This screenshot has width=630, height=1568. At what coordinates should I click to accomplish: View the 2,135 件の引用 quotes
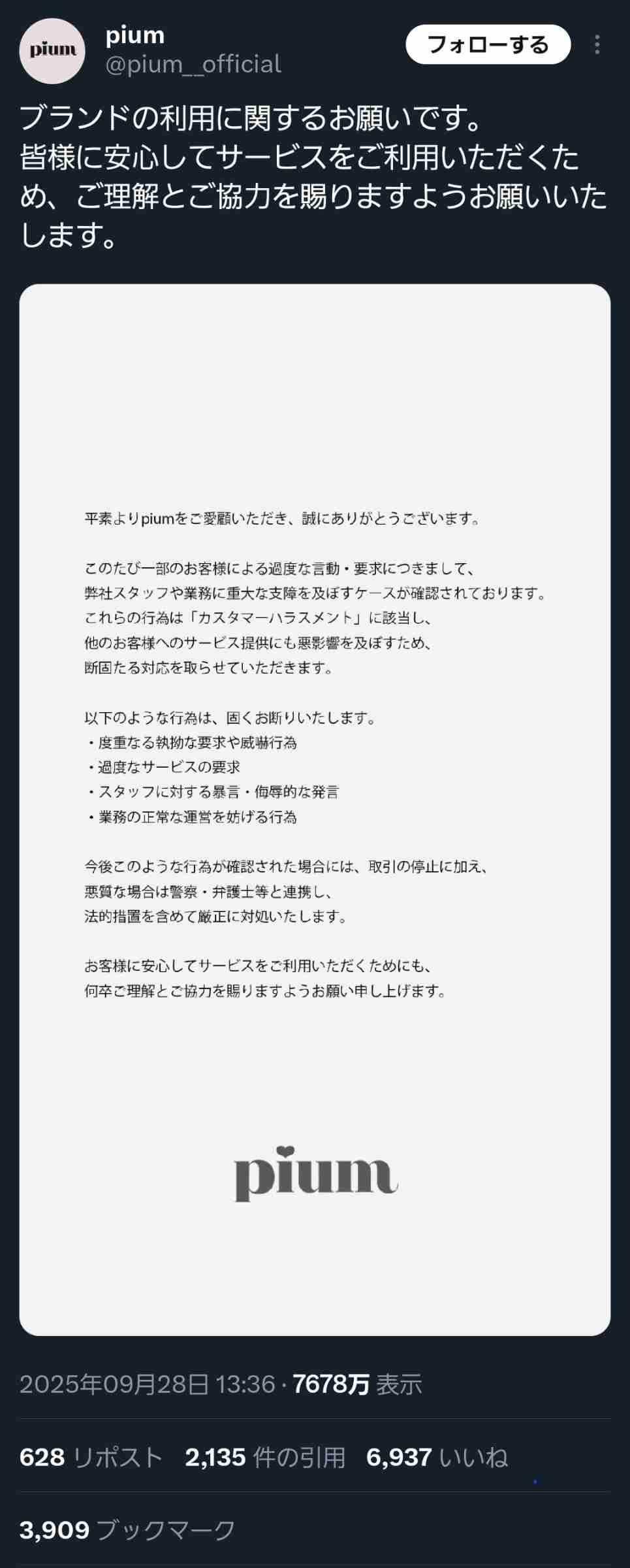[265, 1458]
